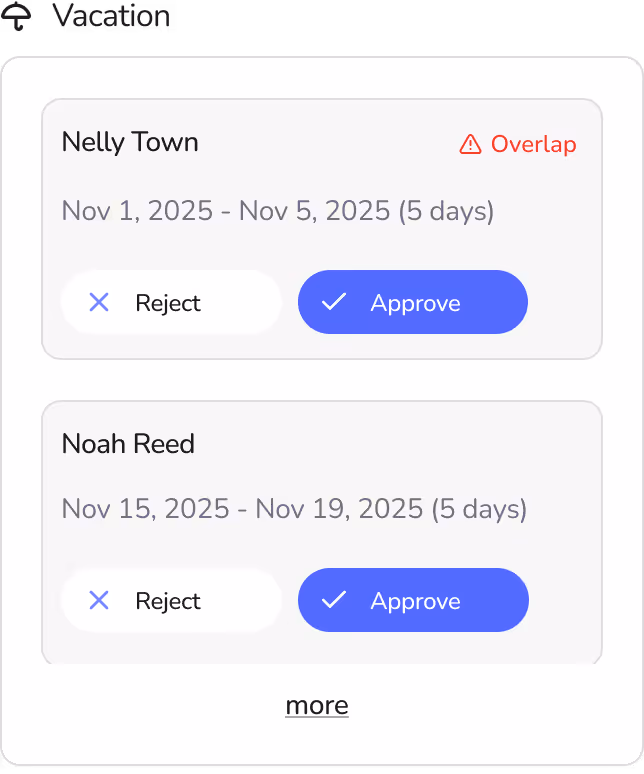Approve Nelly Town's vacation request
The image size is (644, 774).
coord(412,302)
